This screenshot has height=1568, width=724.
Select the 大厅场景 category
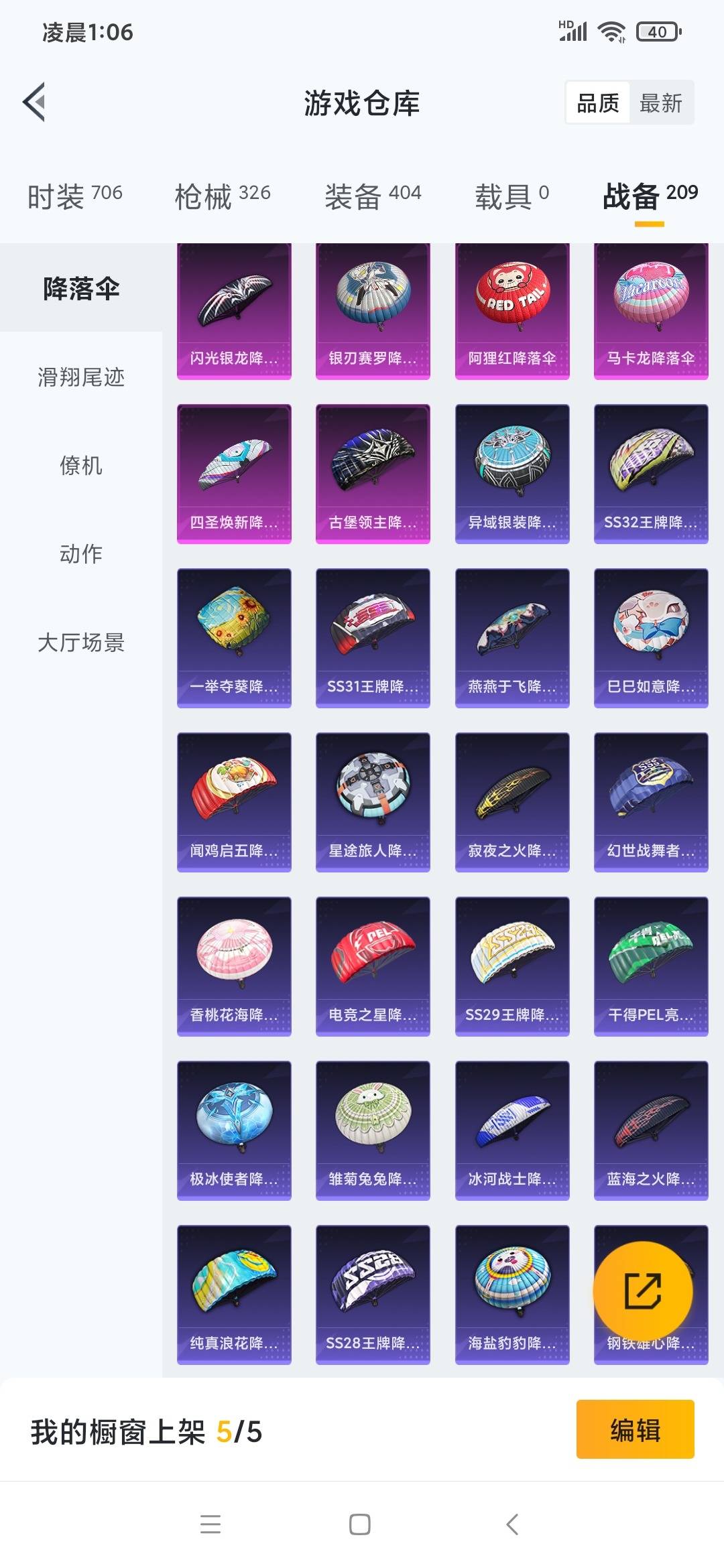pos(81,642)
